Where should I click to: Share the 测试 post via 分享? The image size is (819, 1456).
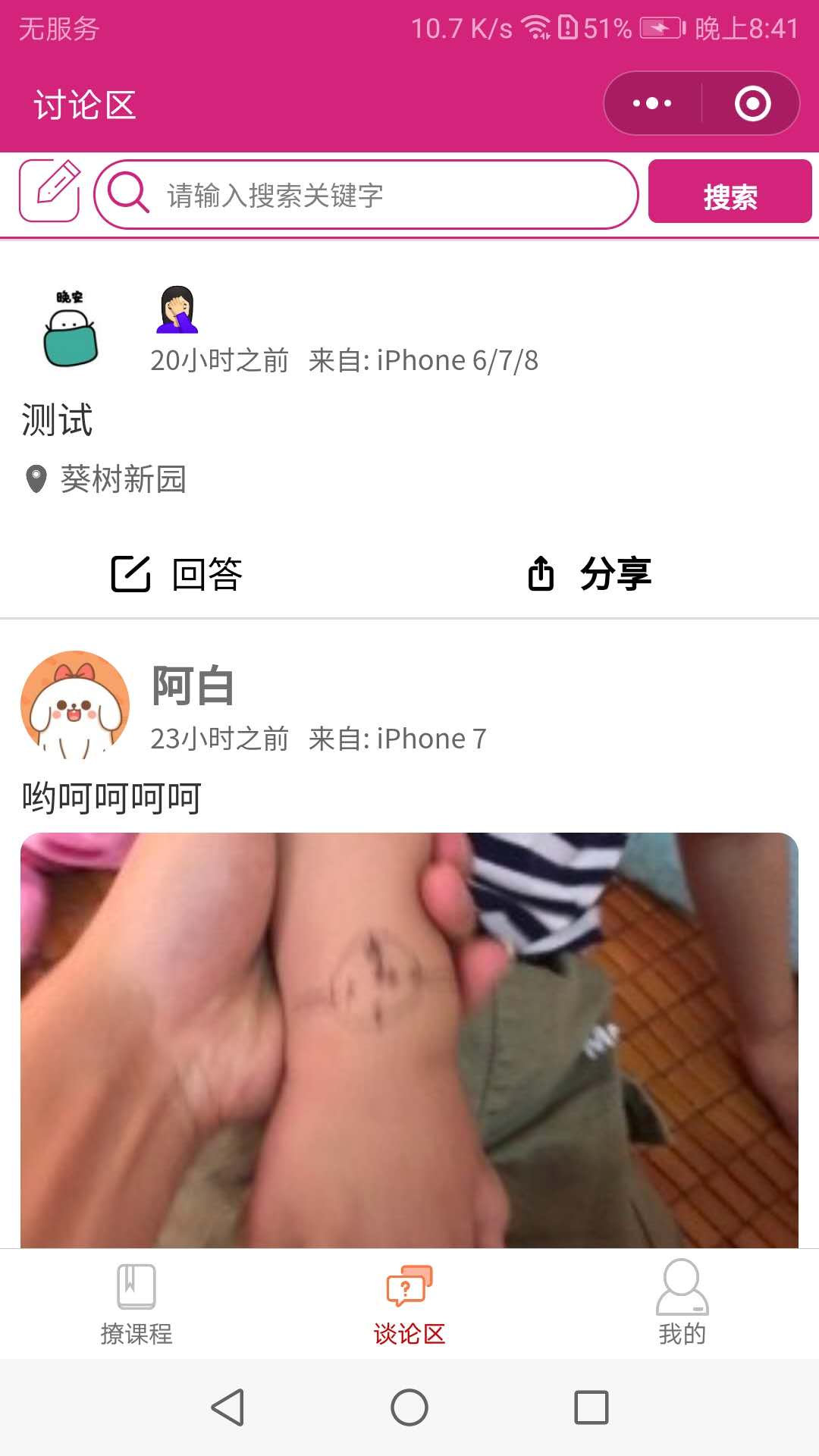(589, 573)
